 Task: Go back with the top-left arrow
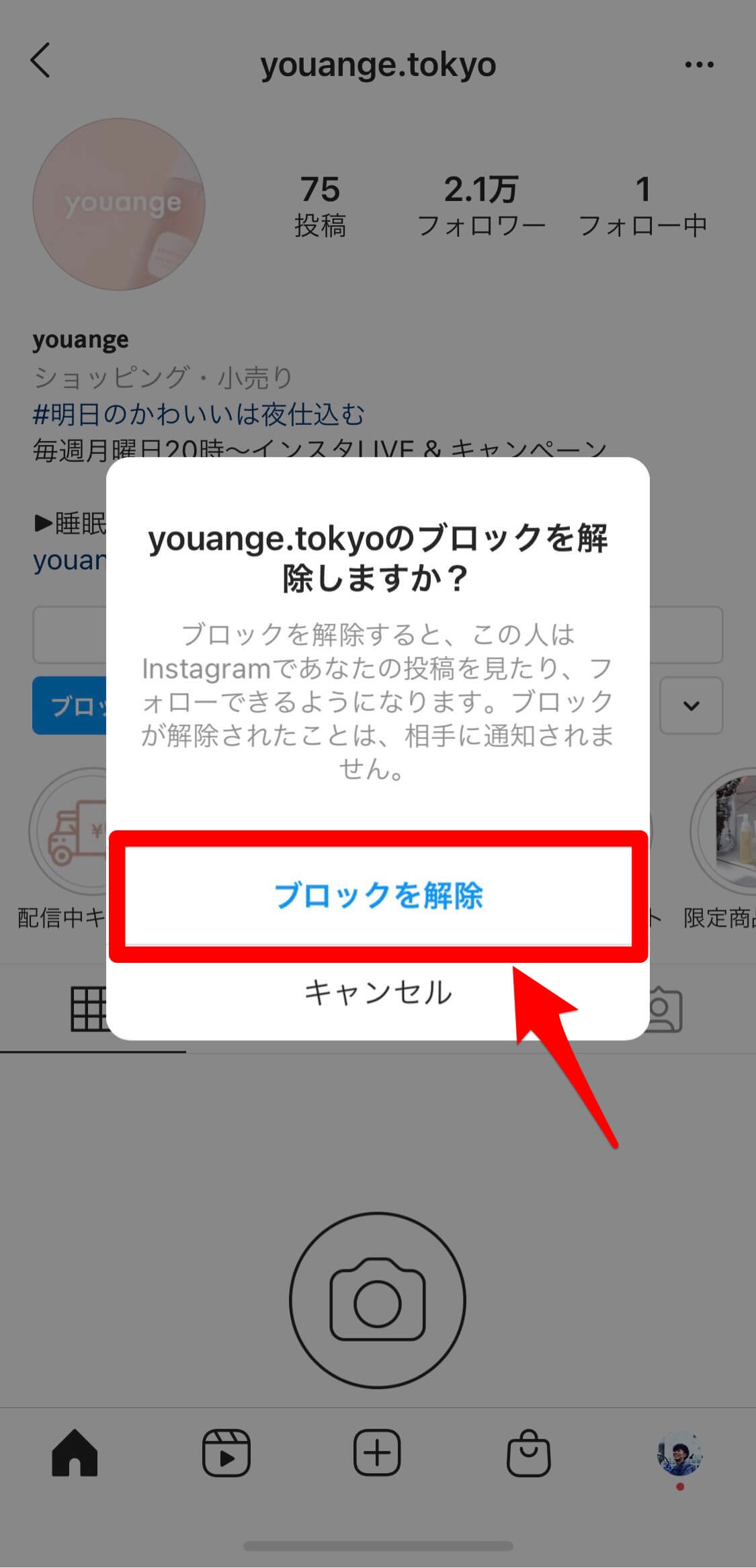[40, 61]
